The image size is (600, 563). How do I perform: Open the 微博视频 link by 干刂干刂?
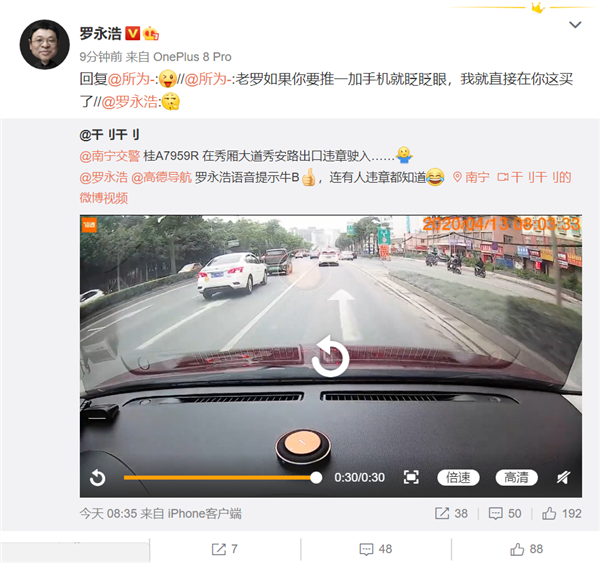click(x=106, y=198)
